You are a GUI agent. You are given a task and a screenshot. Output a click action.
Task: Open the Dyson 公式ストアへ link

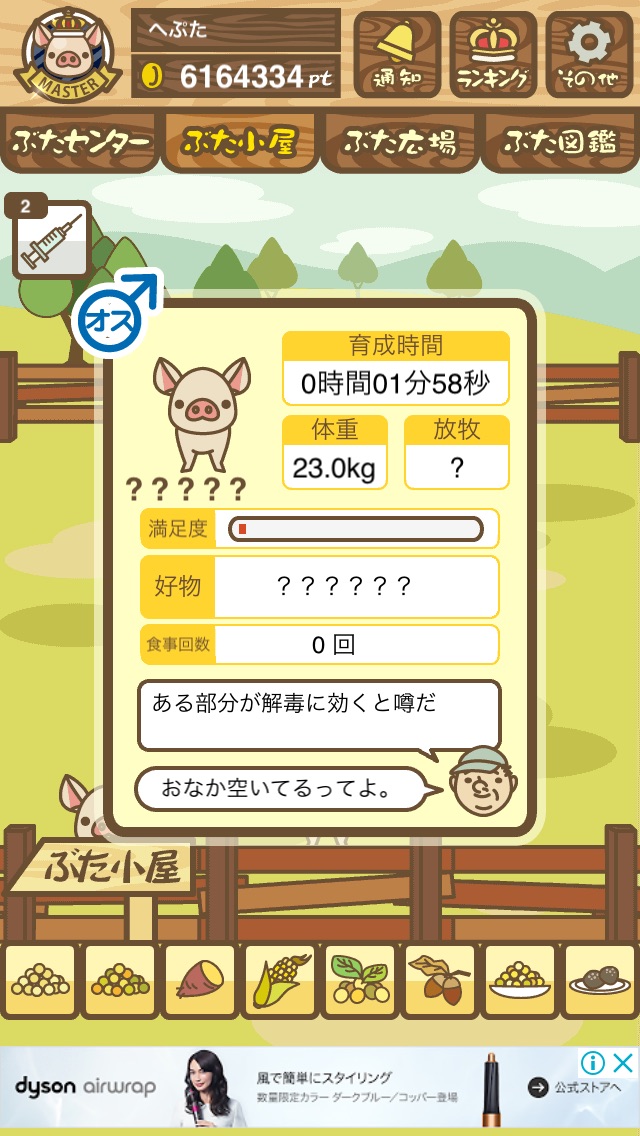click(x=575, y=1087)
